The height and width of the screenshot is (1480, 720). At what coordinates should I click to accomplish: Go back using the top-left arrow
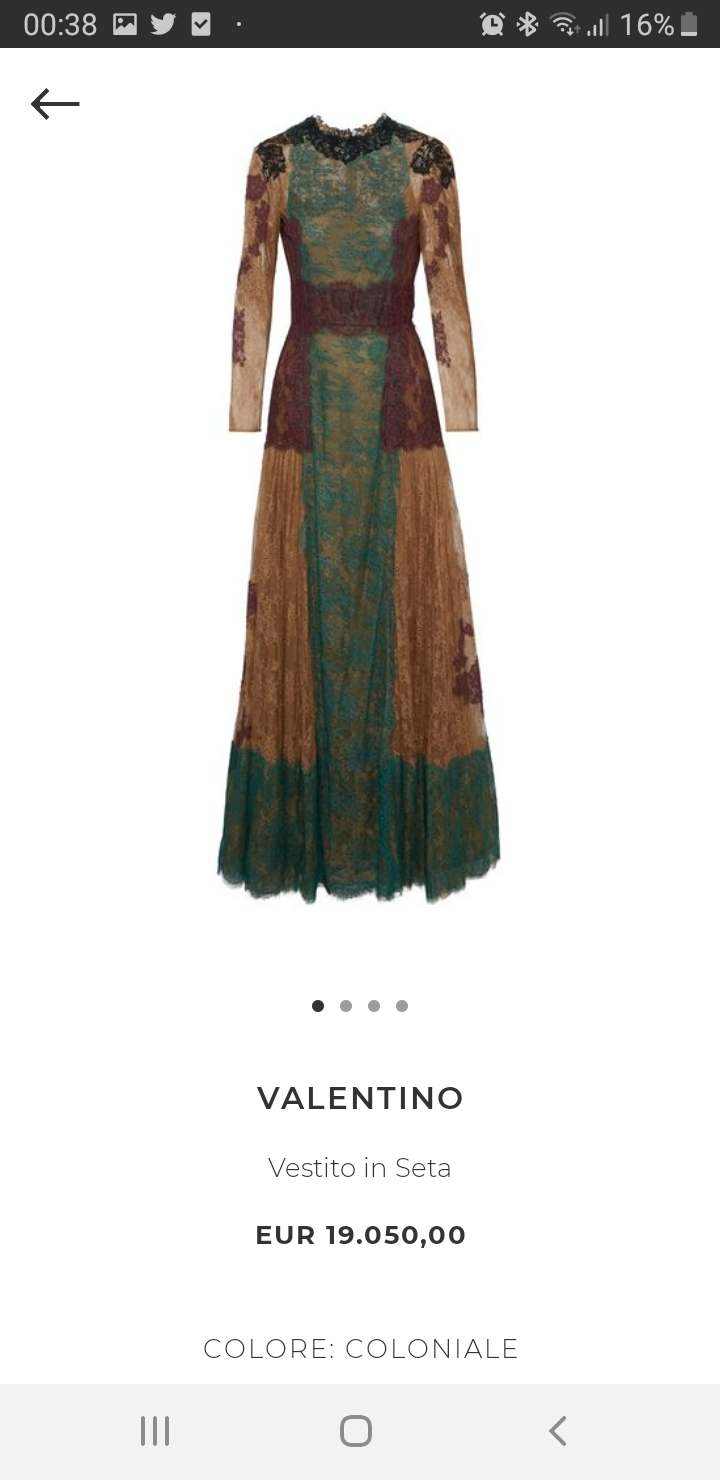[x=55, y=104]
